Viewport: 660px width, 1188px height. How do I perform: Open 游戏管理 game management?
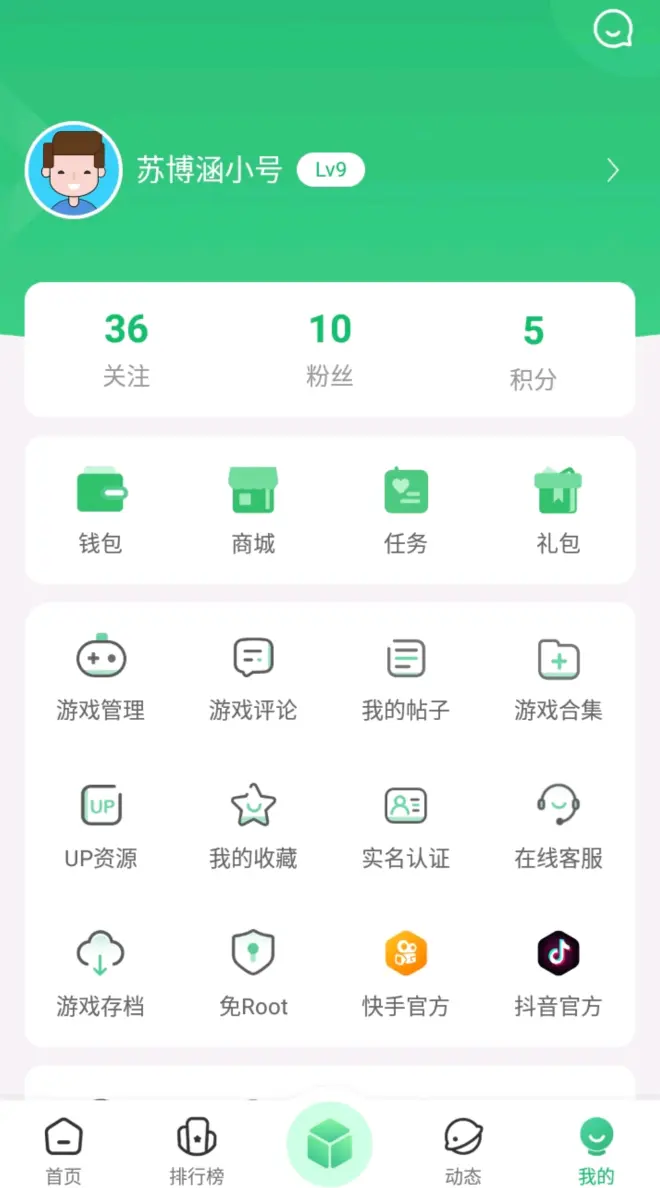pos(100,677)
